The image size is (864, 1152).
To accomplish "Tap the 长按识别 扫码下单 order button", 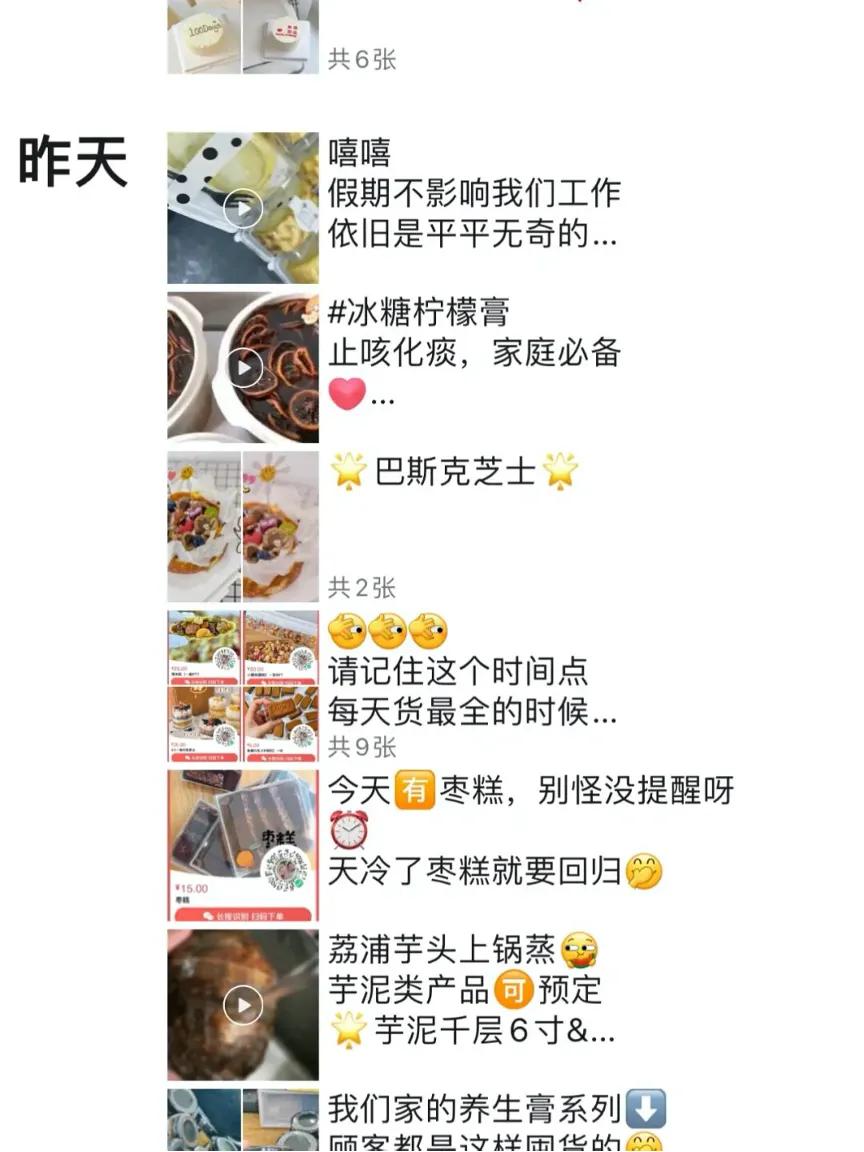I will point(244,915).
